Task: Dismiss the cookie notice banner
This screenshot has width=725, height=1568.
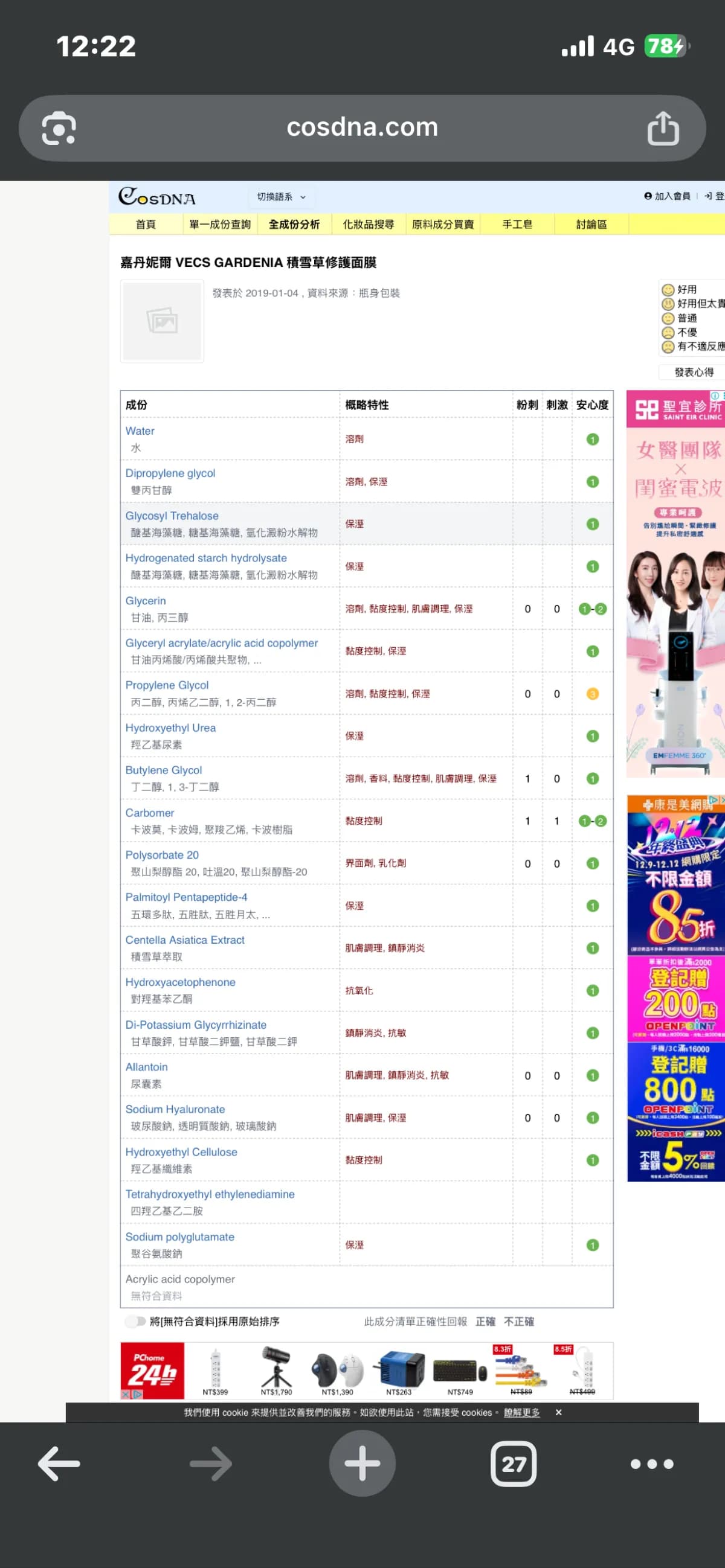Action: click(x=558, y=1412)
